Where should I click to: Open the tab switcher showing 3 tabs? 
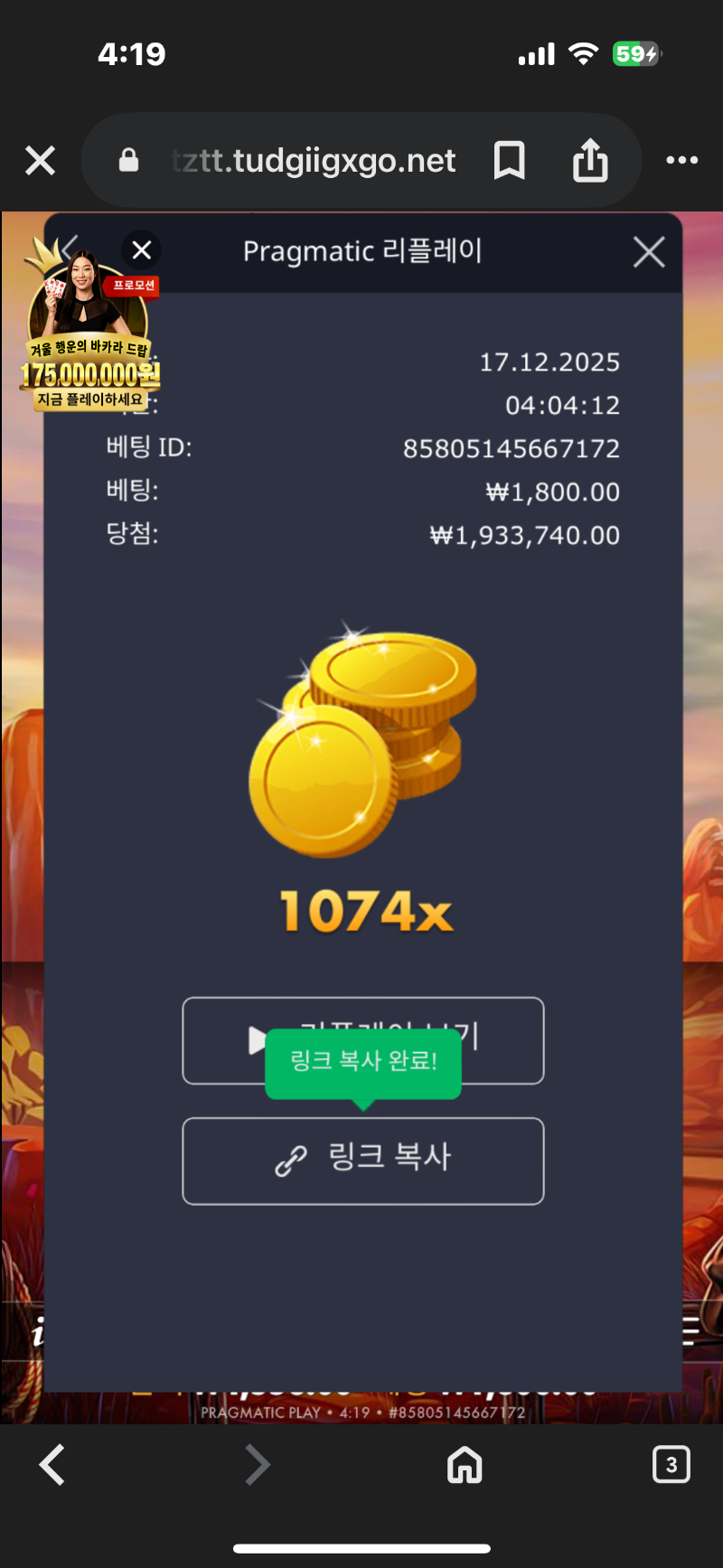[671, 1465]
